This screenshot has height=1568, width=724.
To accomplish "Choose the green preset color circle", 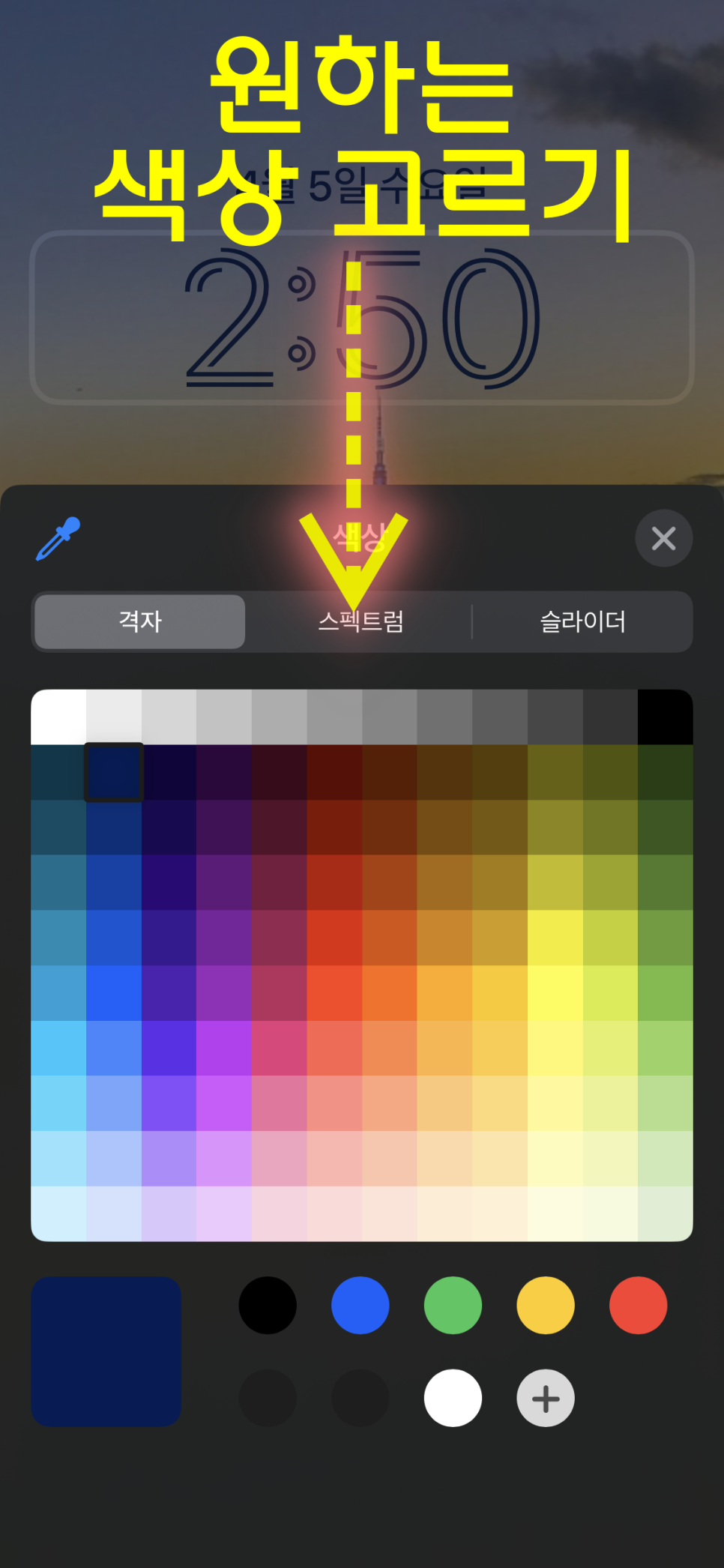I will coord(453,1305).
